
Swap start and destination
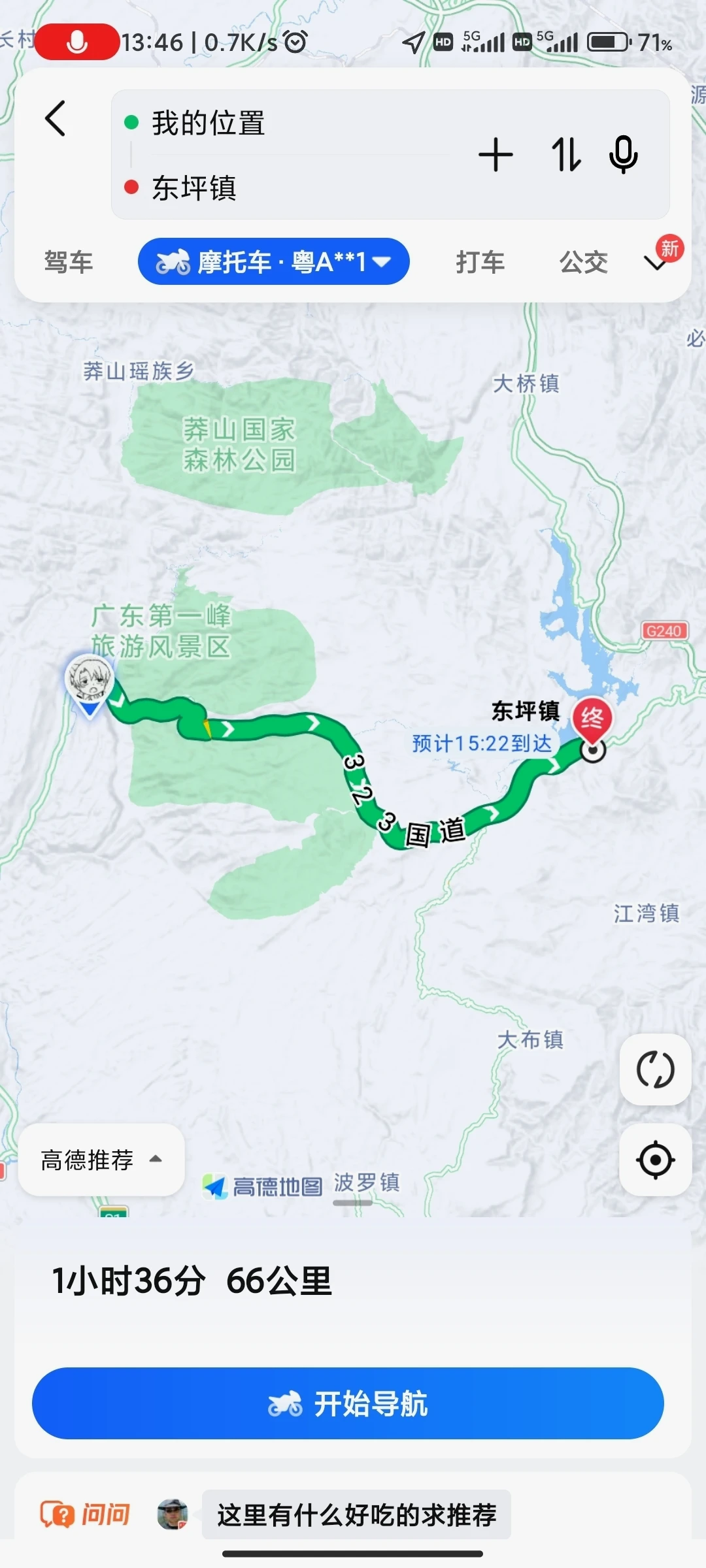pos(566,155)
